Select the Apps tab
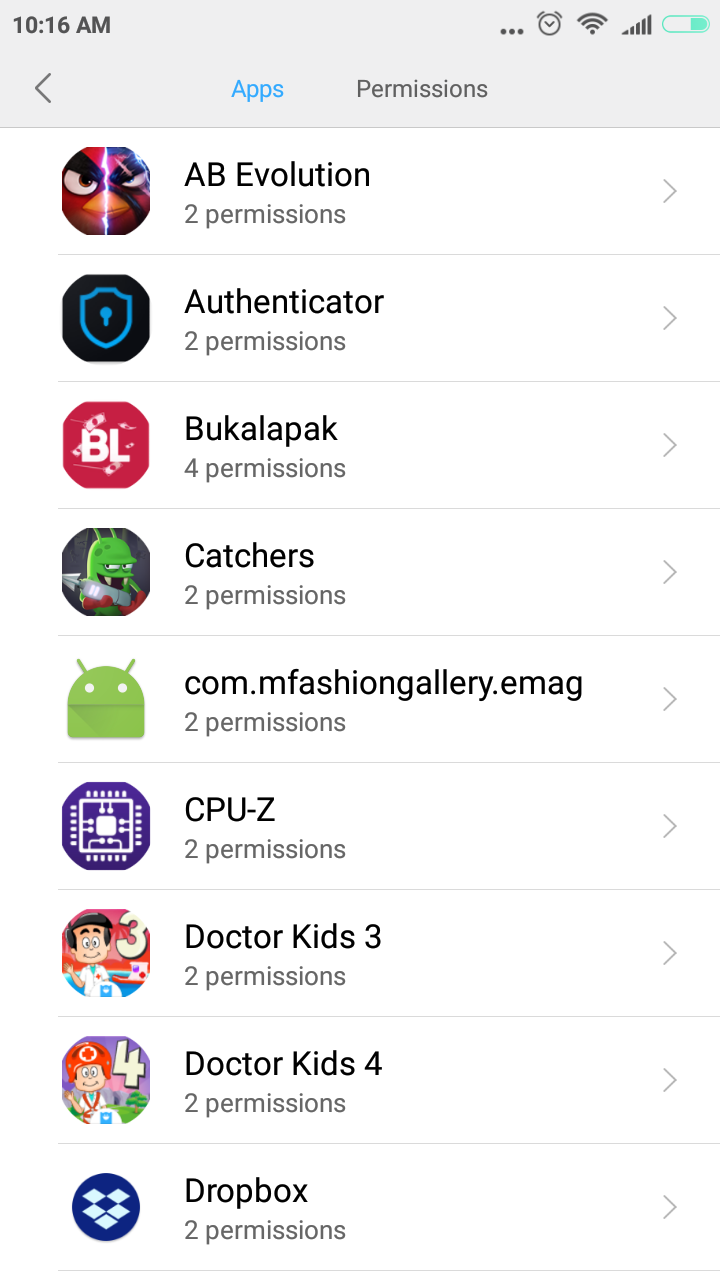720x1280 pixels. click(257, 89)
